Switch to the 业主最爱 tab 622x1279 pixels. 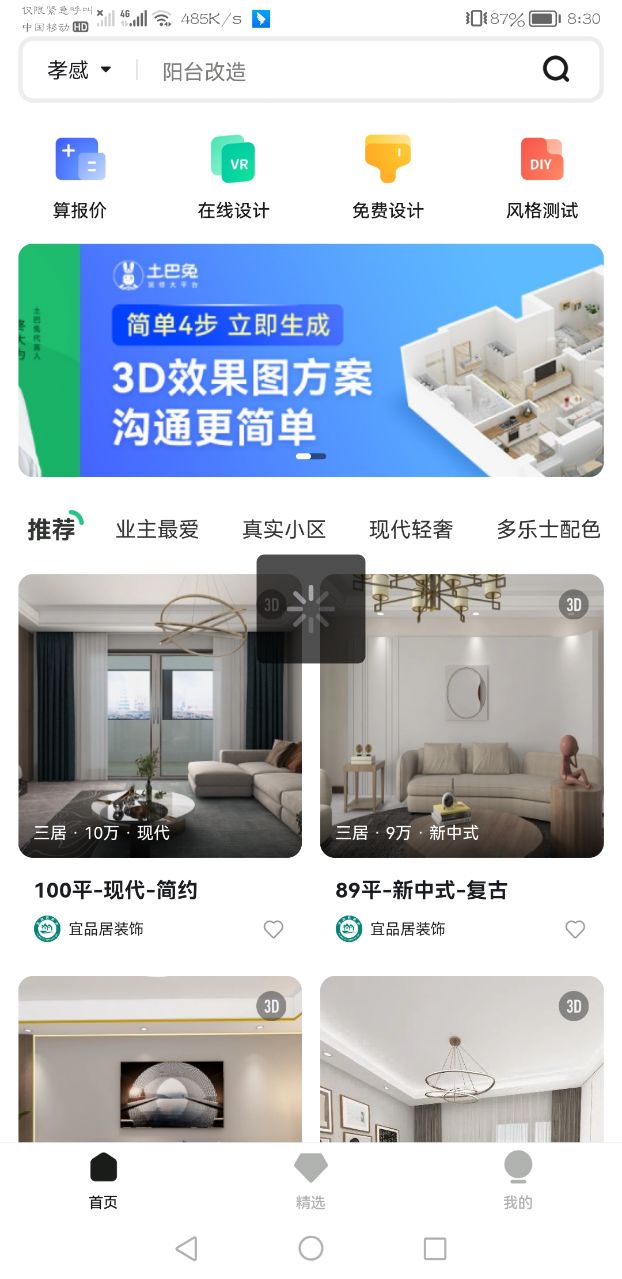(157, 529)
